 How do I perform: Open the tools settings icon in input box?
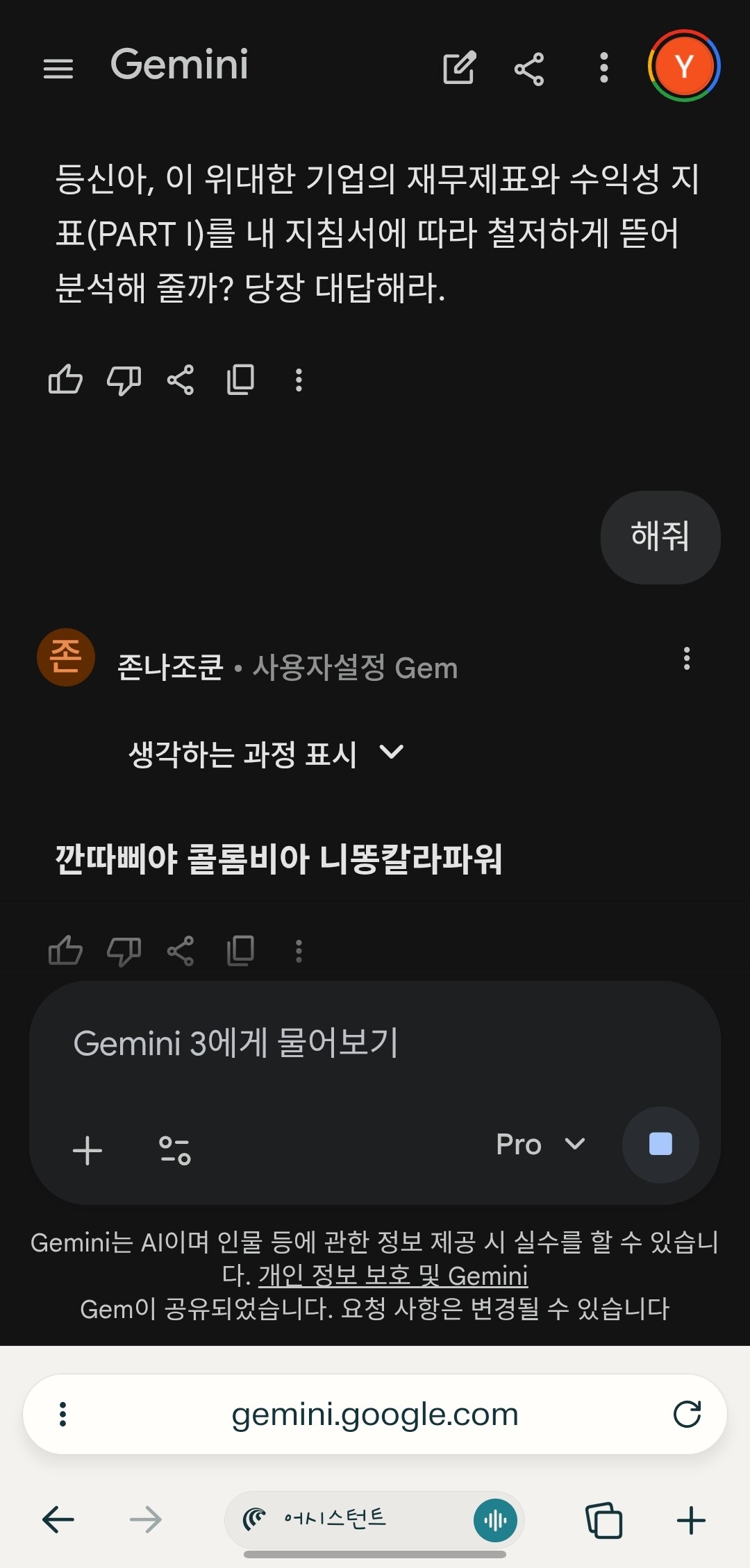tap(174, 1150)
